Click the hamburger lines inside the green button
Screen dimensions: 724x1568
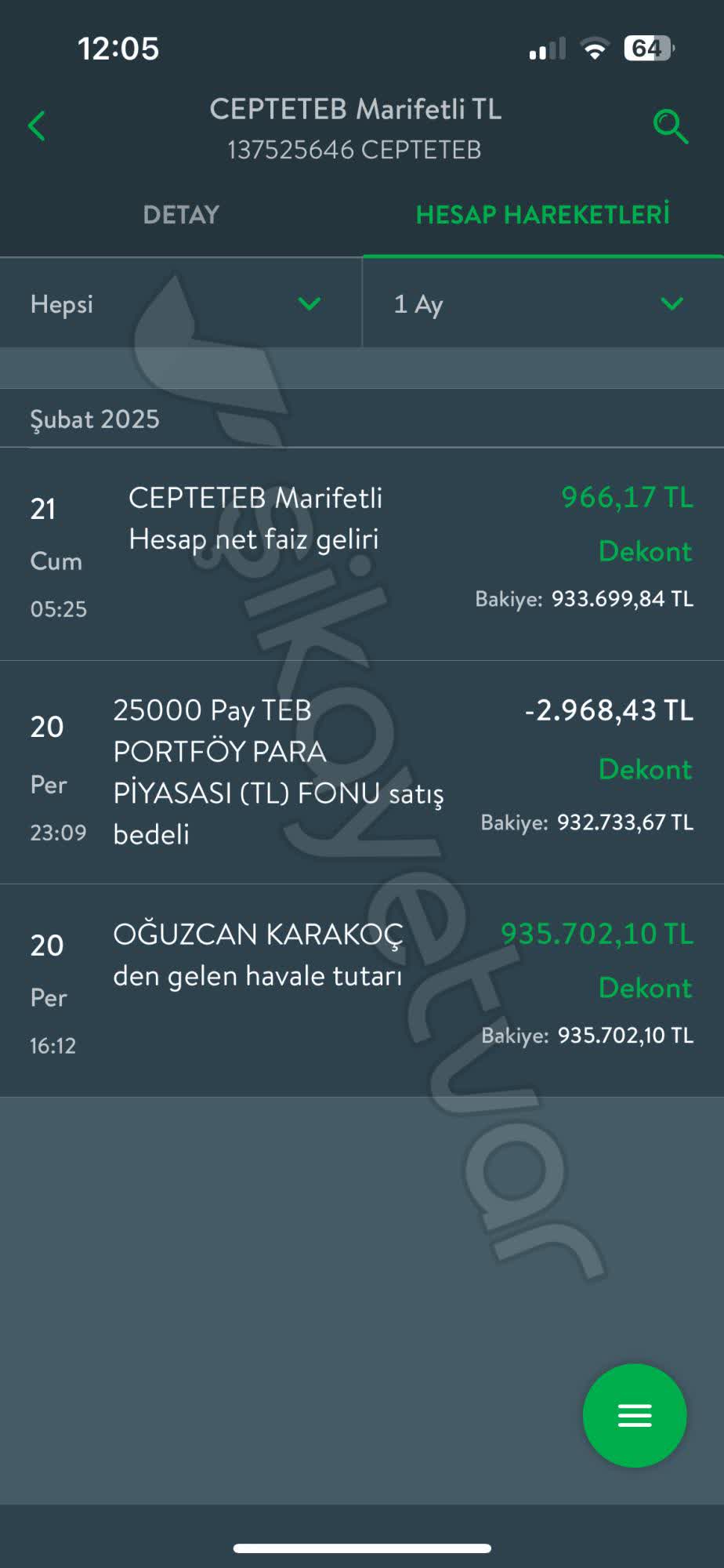(633, 1416)
